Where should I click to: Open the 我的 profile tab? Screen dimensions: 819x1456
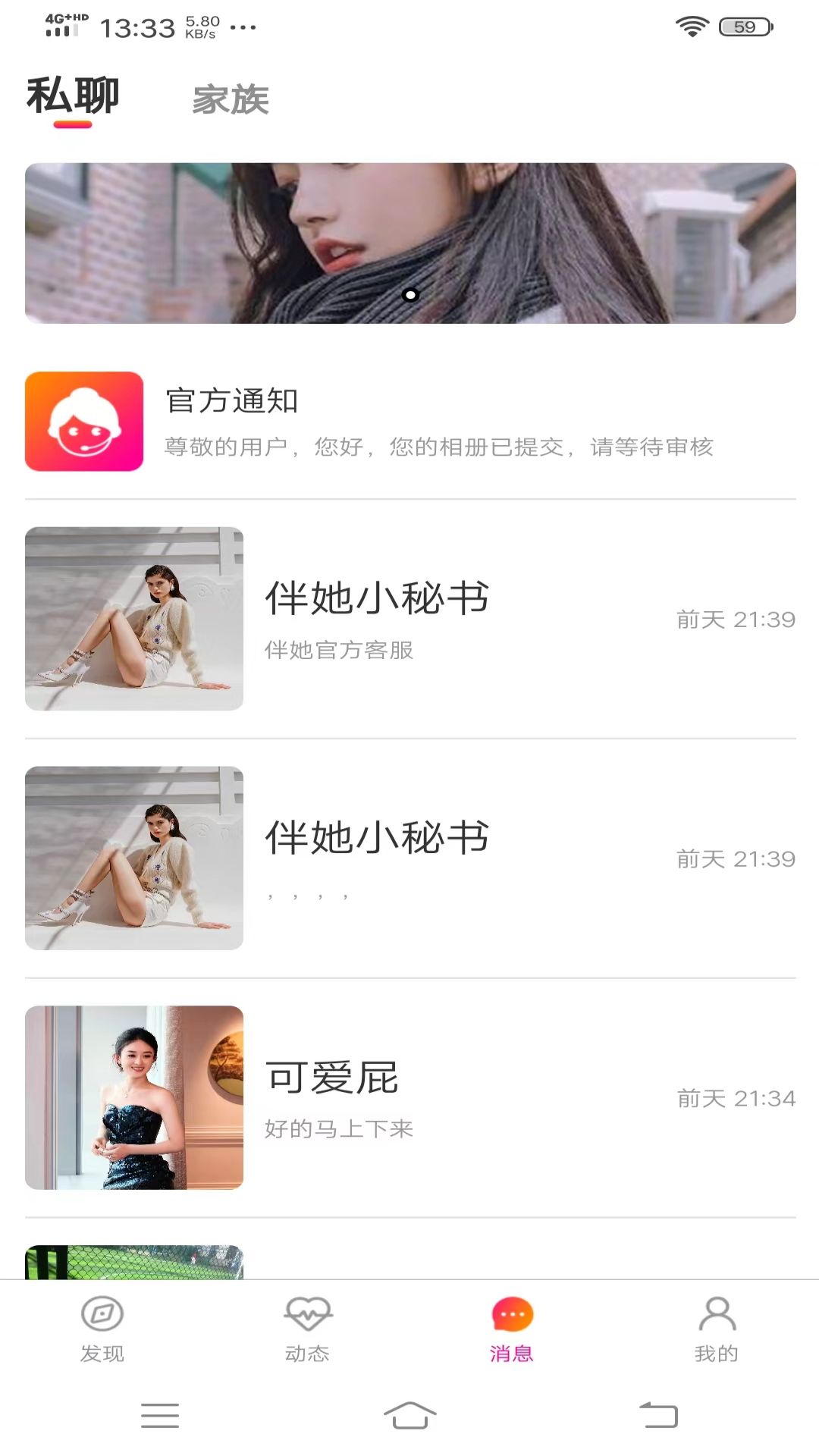[x=717, y=1328]
